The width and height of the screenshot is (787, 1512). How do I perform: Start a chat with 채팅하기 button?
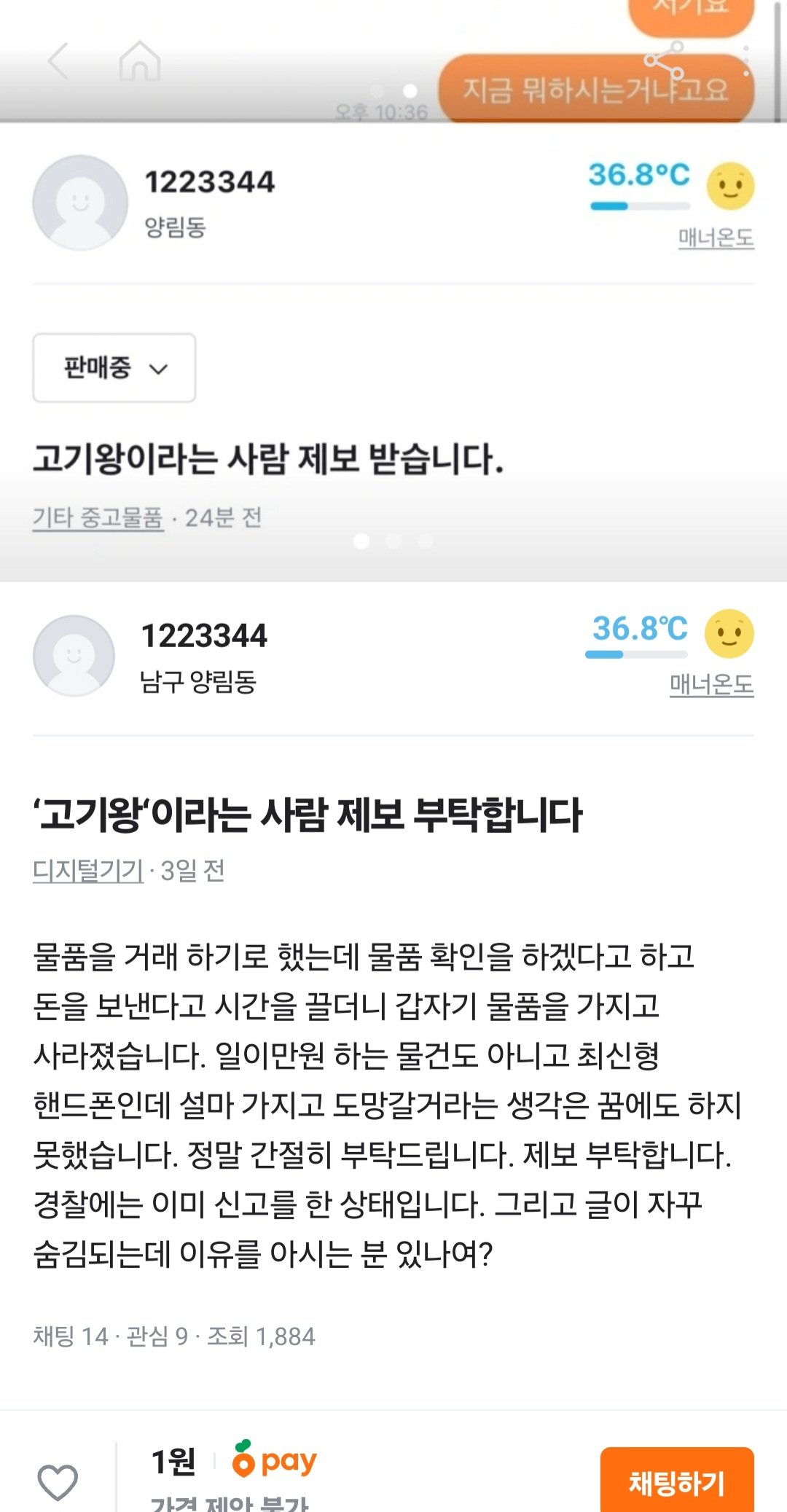click(x=676, y=1481)
